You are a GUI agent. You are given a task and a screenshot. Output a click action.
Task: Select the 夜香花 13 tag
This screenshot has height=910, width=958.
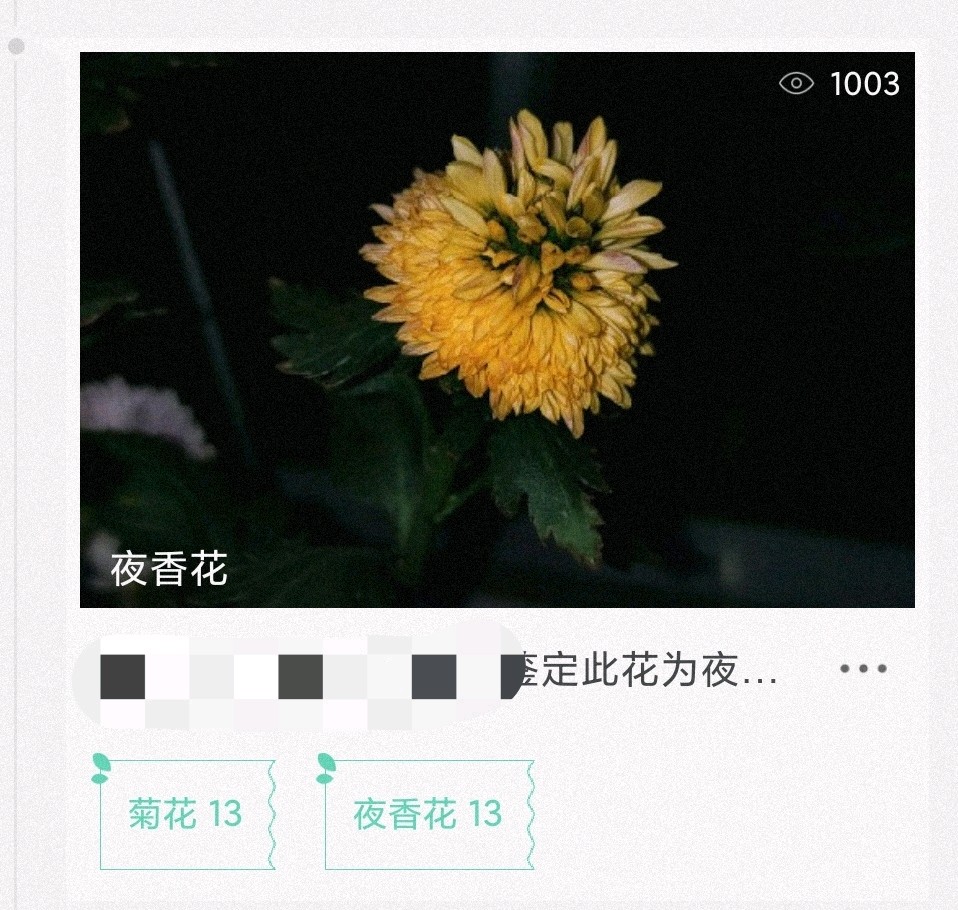[428, 814]
